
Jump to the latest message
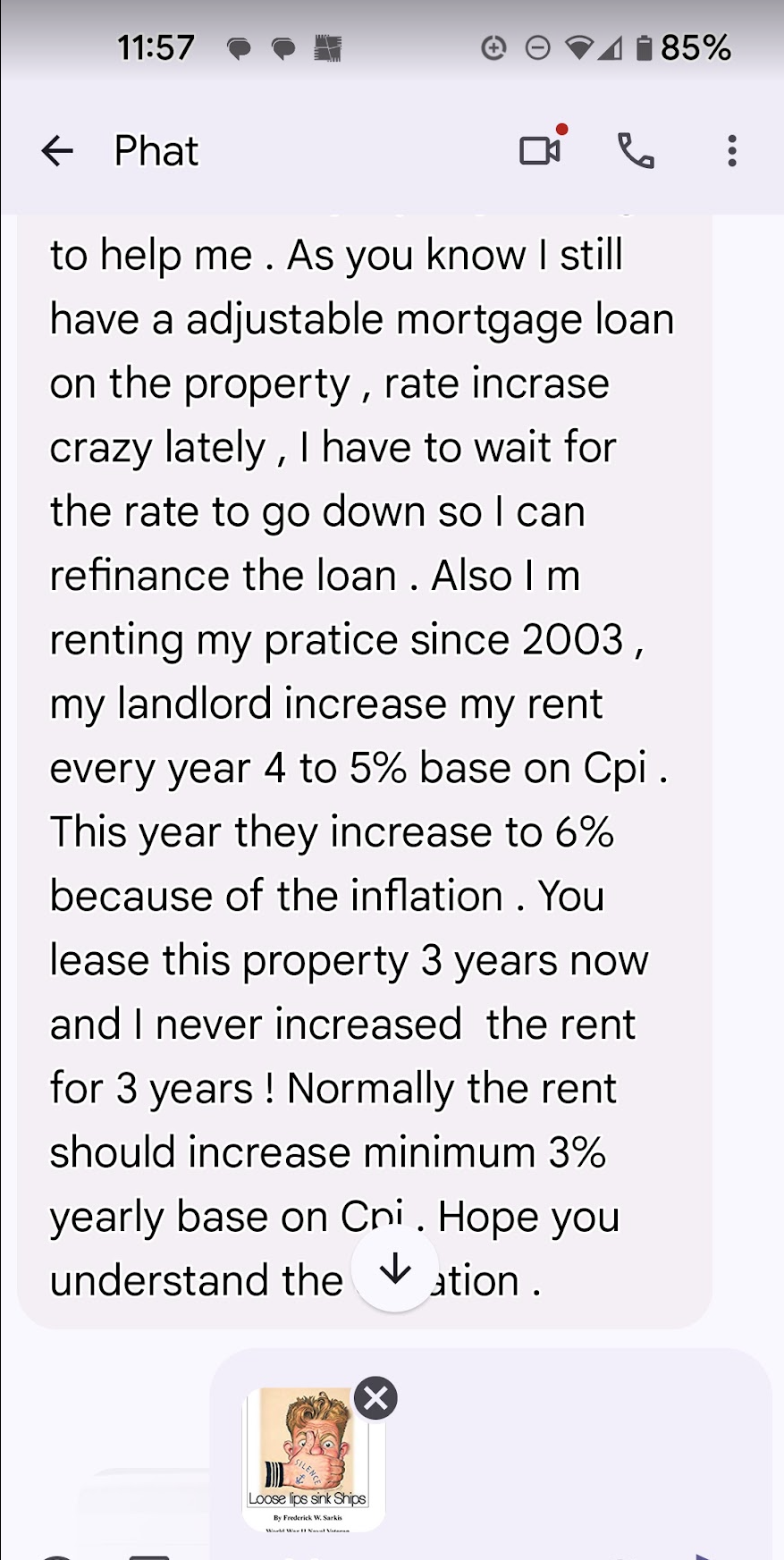pos(394,1269)
